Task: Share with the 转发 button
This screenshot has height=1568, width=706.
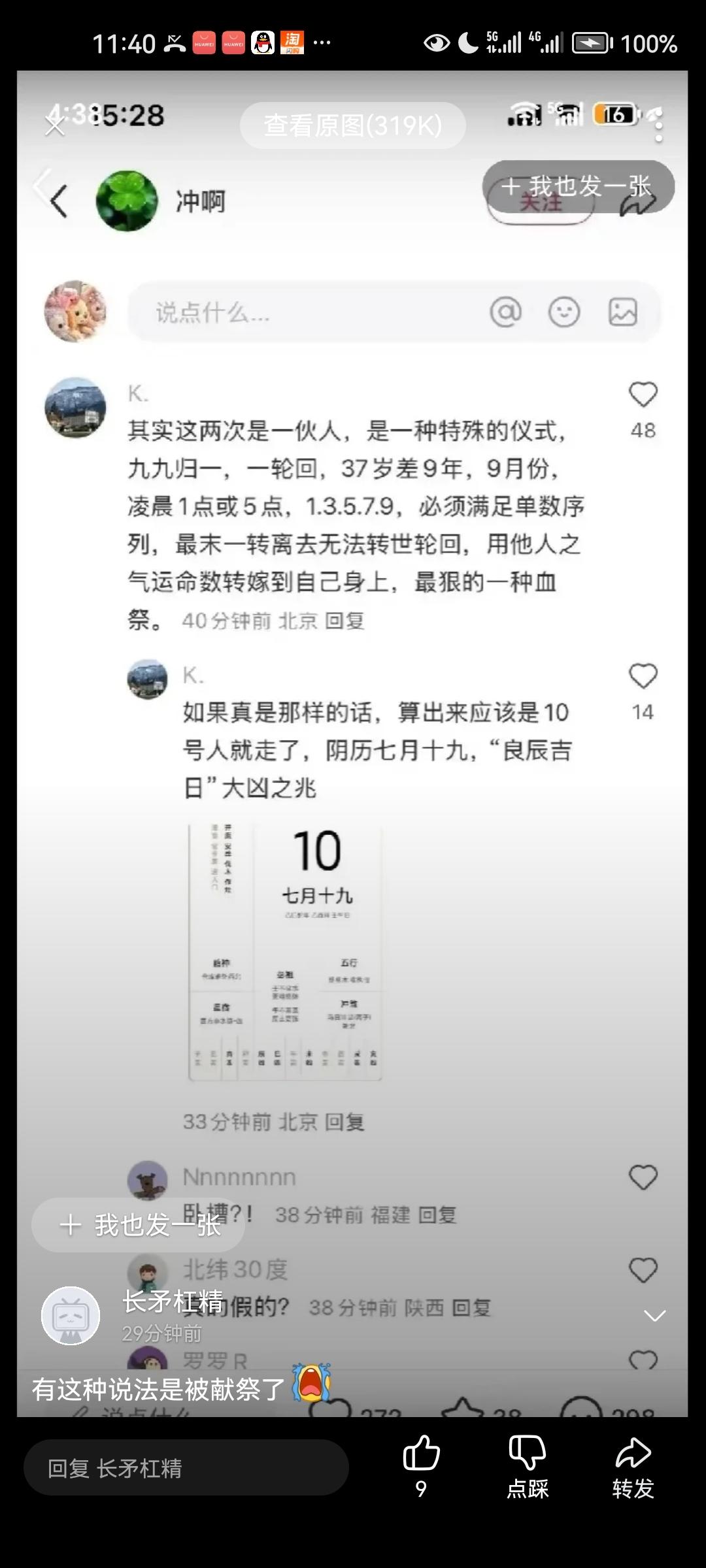Action: tap(633, 1467)
